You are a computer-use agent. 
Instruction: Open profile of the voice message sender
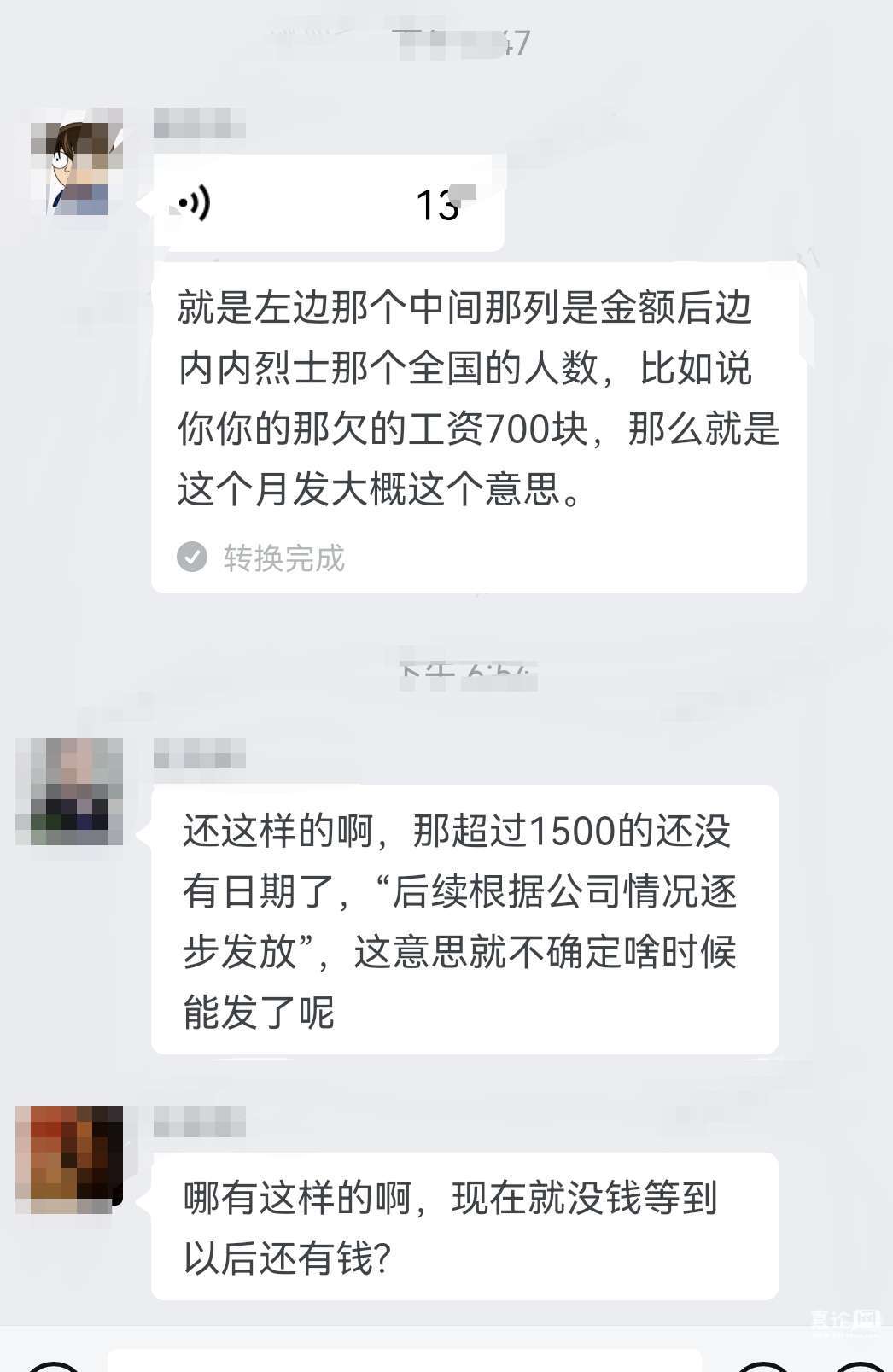point(77,161)
